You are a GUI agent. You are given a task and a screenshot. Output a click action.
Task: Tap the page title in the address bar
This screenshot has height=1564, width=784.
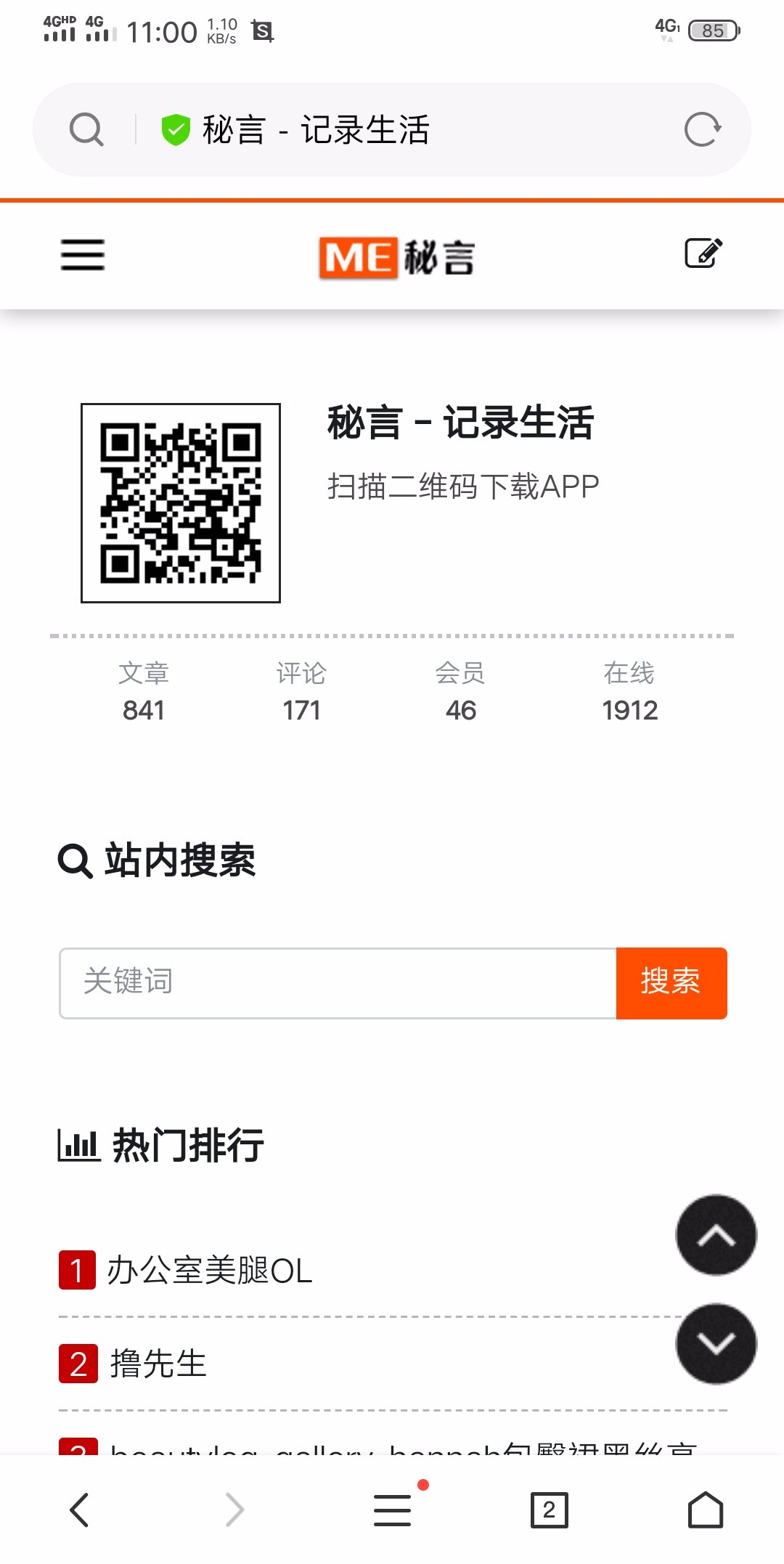316,130
